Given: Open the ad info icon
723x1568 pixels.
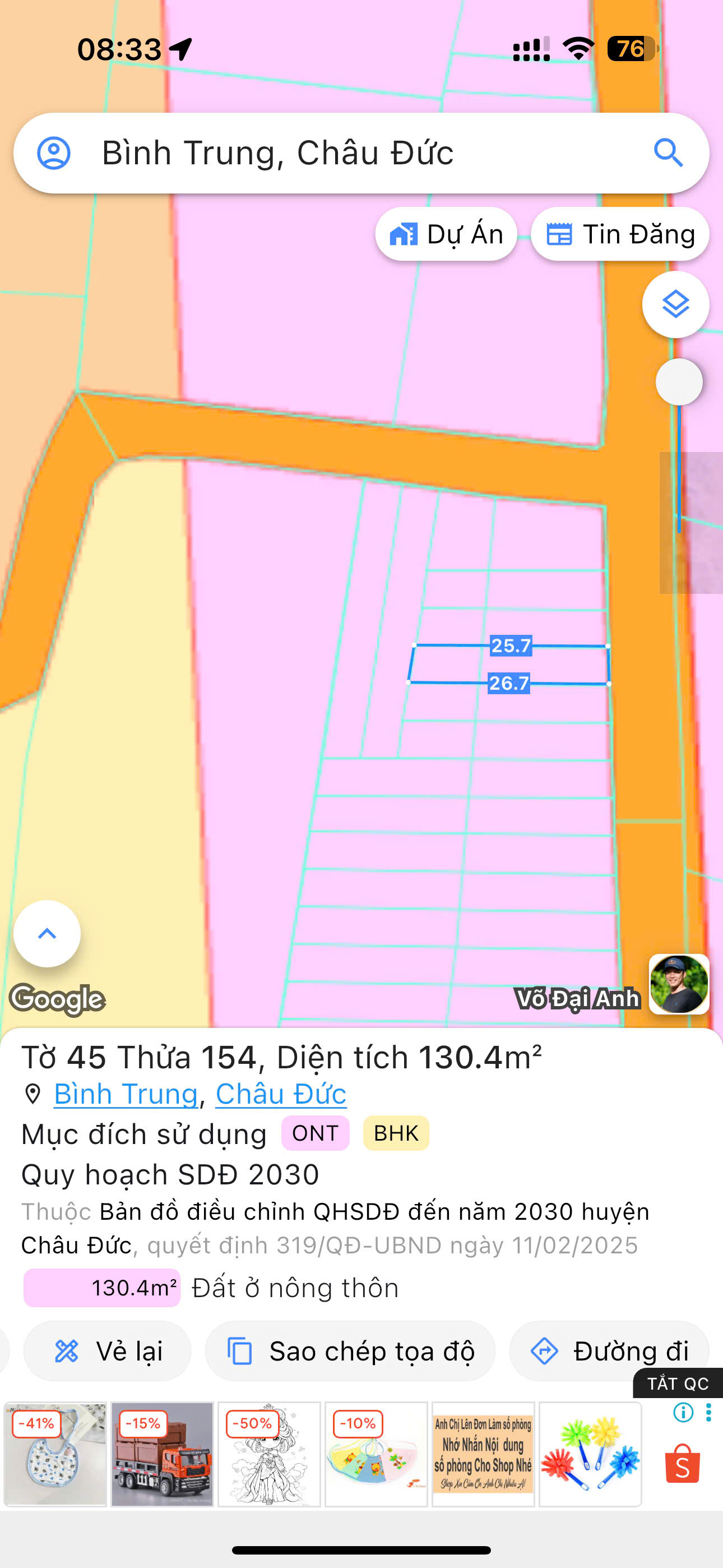Looking at the screenshot, I should click(x=683, y=1412).
